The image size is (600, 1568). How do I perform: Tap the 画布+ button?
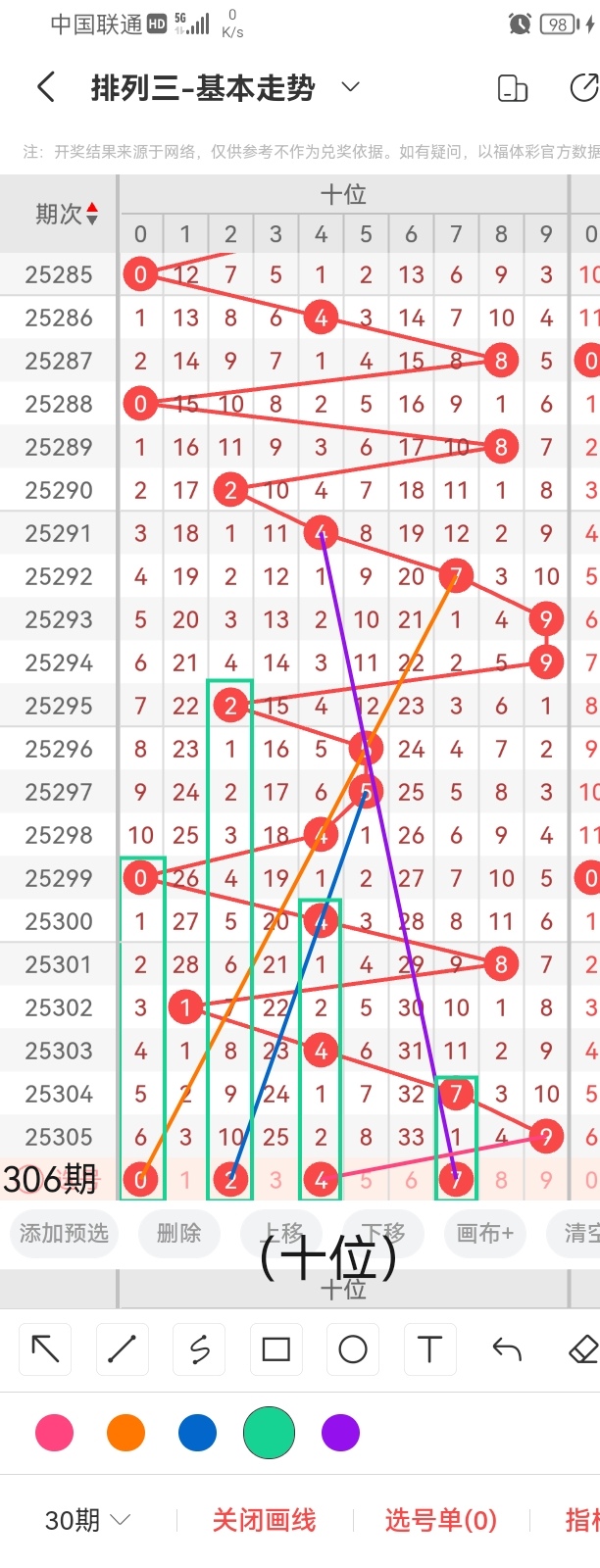click(485, 1232)
